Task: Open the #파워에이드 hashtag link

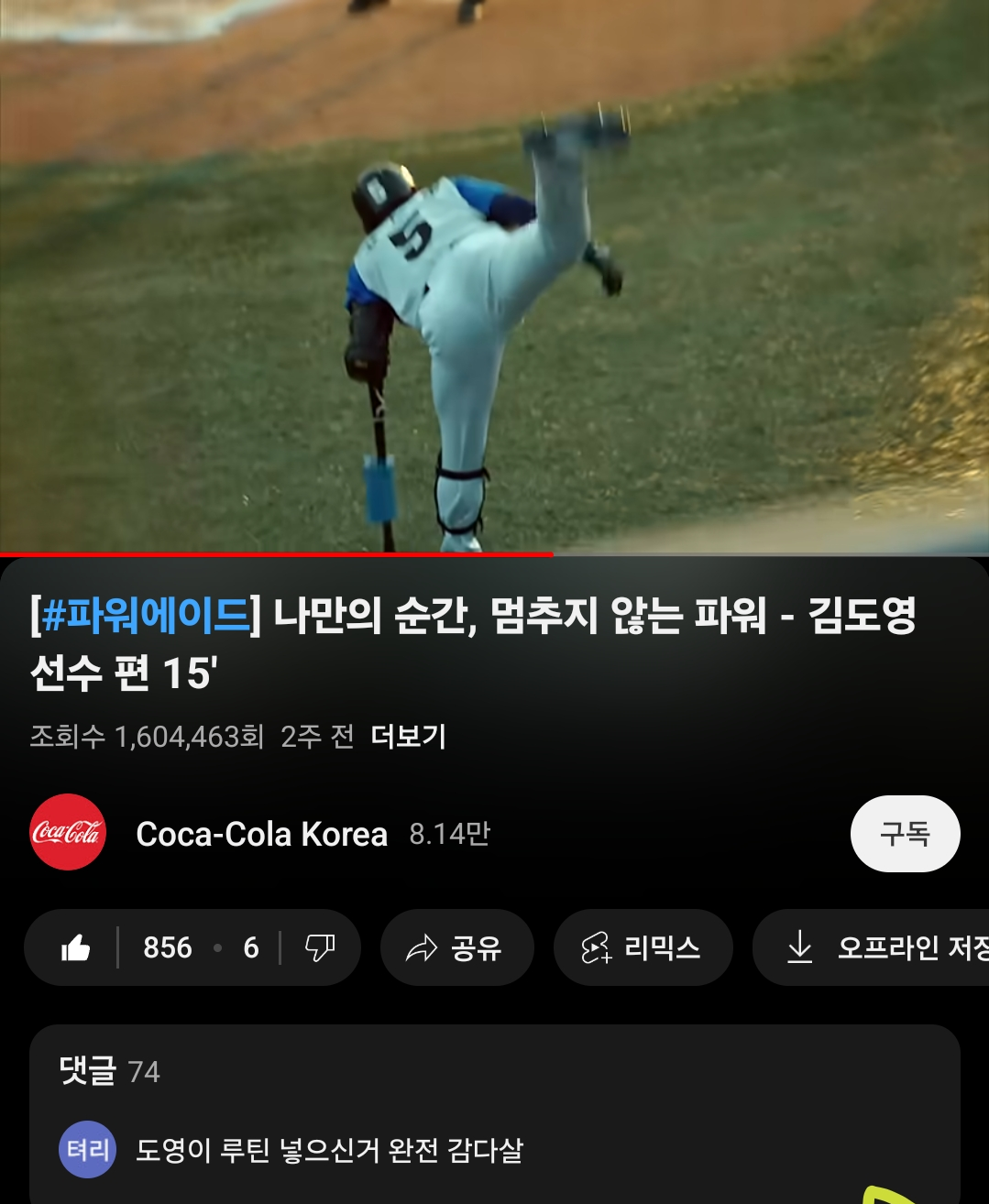Action: (x=146, y=615)
